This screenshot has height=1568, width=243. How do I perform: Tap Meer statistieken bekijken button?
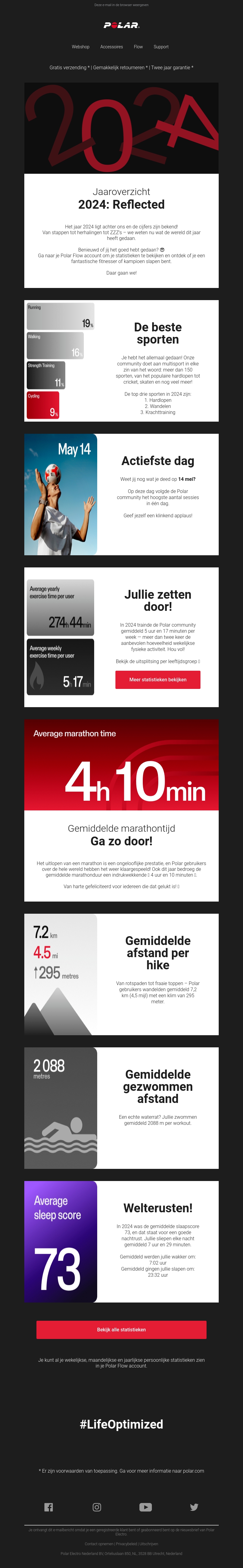[158, 679]
